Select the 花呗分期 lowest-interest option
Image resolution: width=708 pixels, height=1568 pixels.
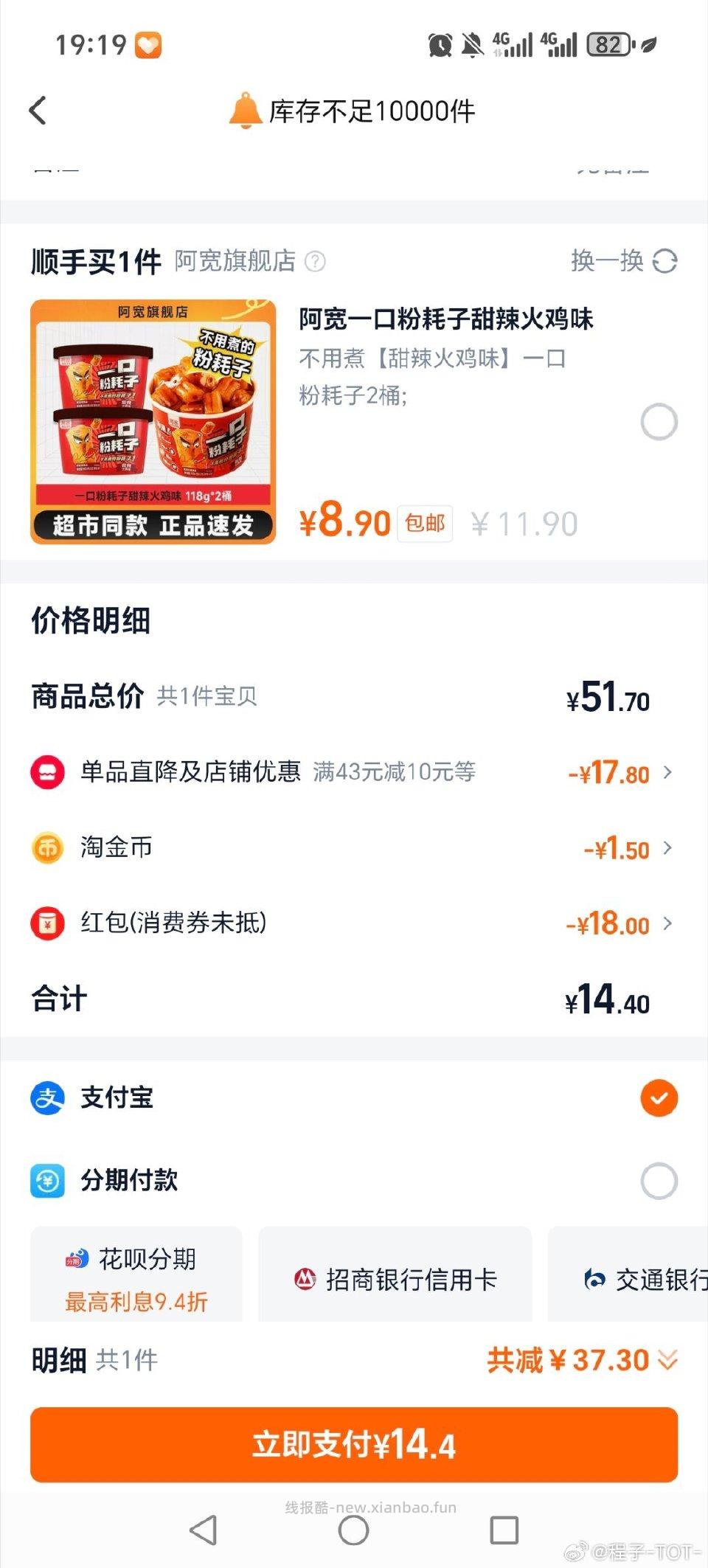pyautogui.click(x=136, y=1276)
